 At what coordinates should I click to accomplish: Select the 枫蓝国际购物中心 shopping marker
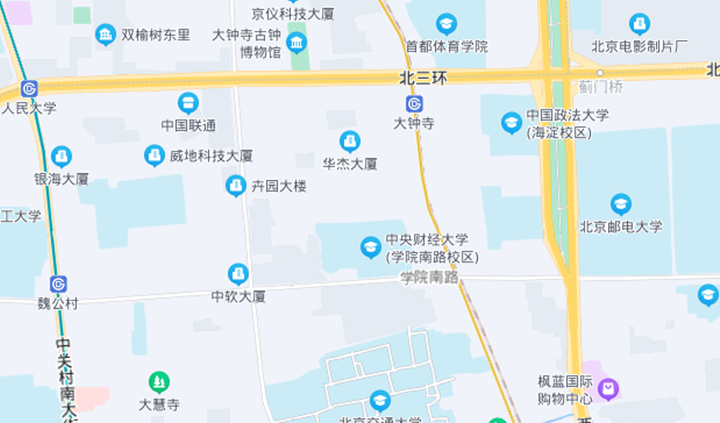609,389
